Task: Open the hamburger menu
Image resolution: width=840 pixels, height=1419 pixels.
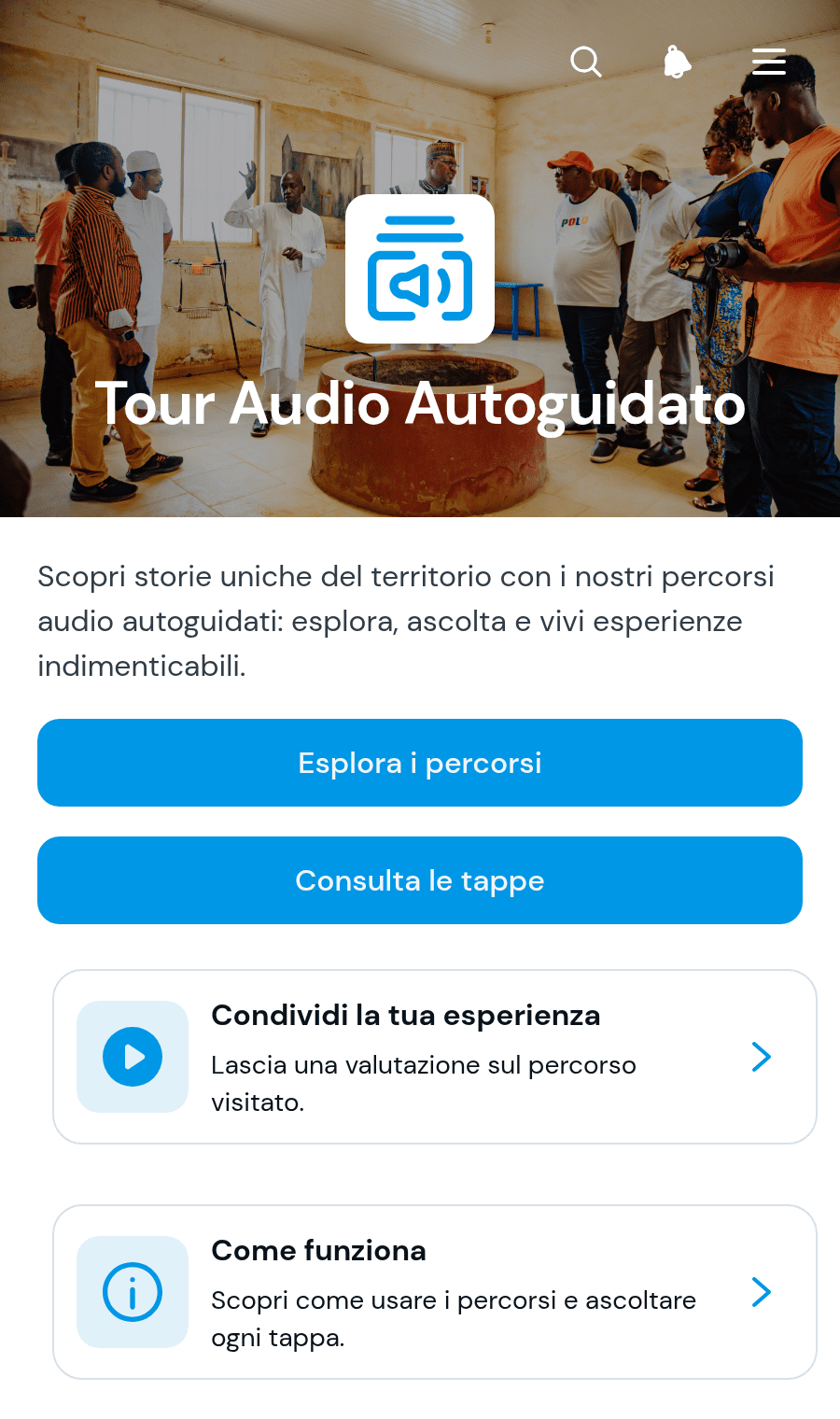Action: pos(769,62)
